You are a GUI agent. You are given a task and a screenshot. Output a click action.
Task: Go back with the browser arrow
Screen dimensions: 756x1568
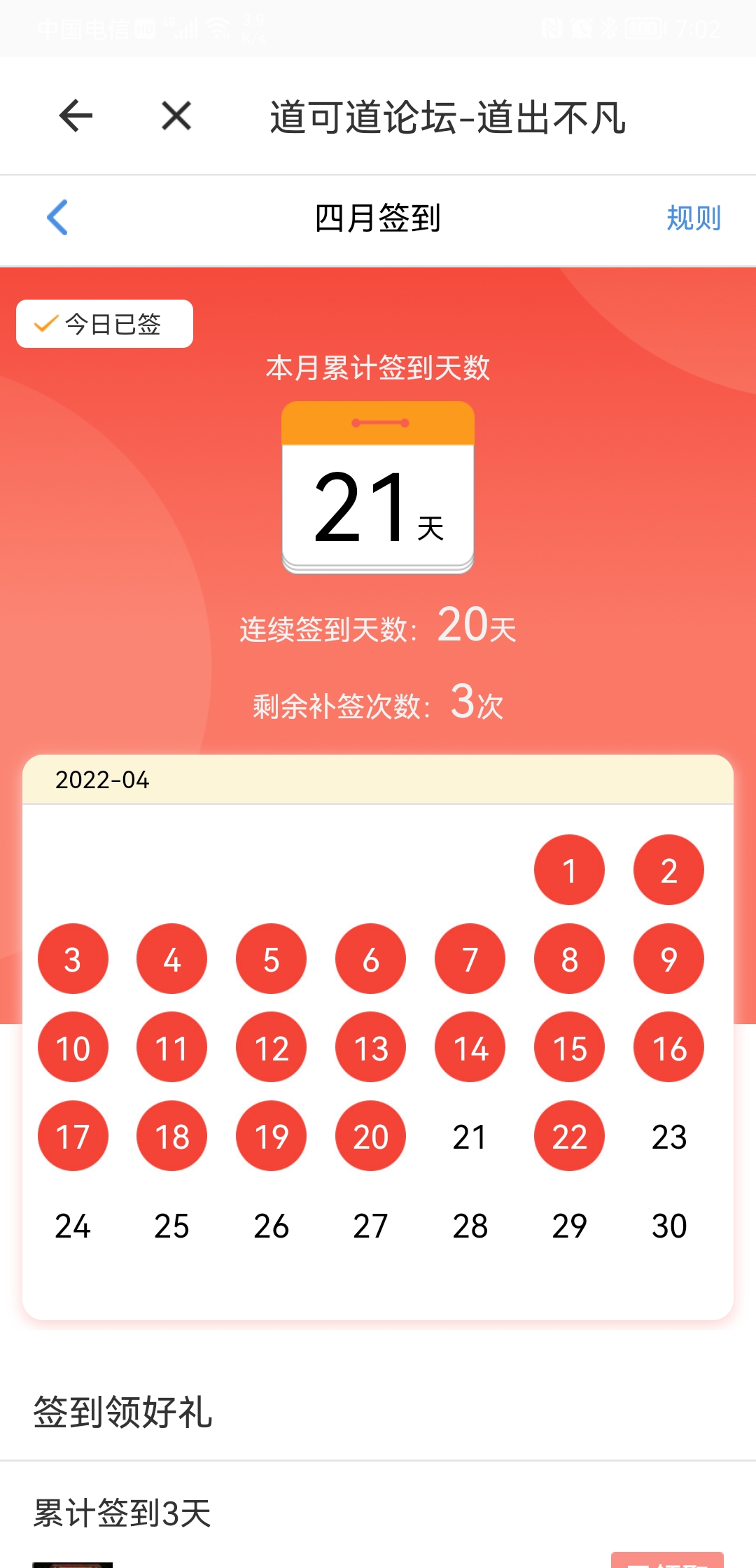[x=76, y=116]
